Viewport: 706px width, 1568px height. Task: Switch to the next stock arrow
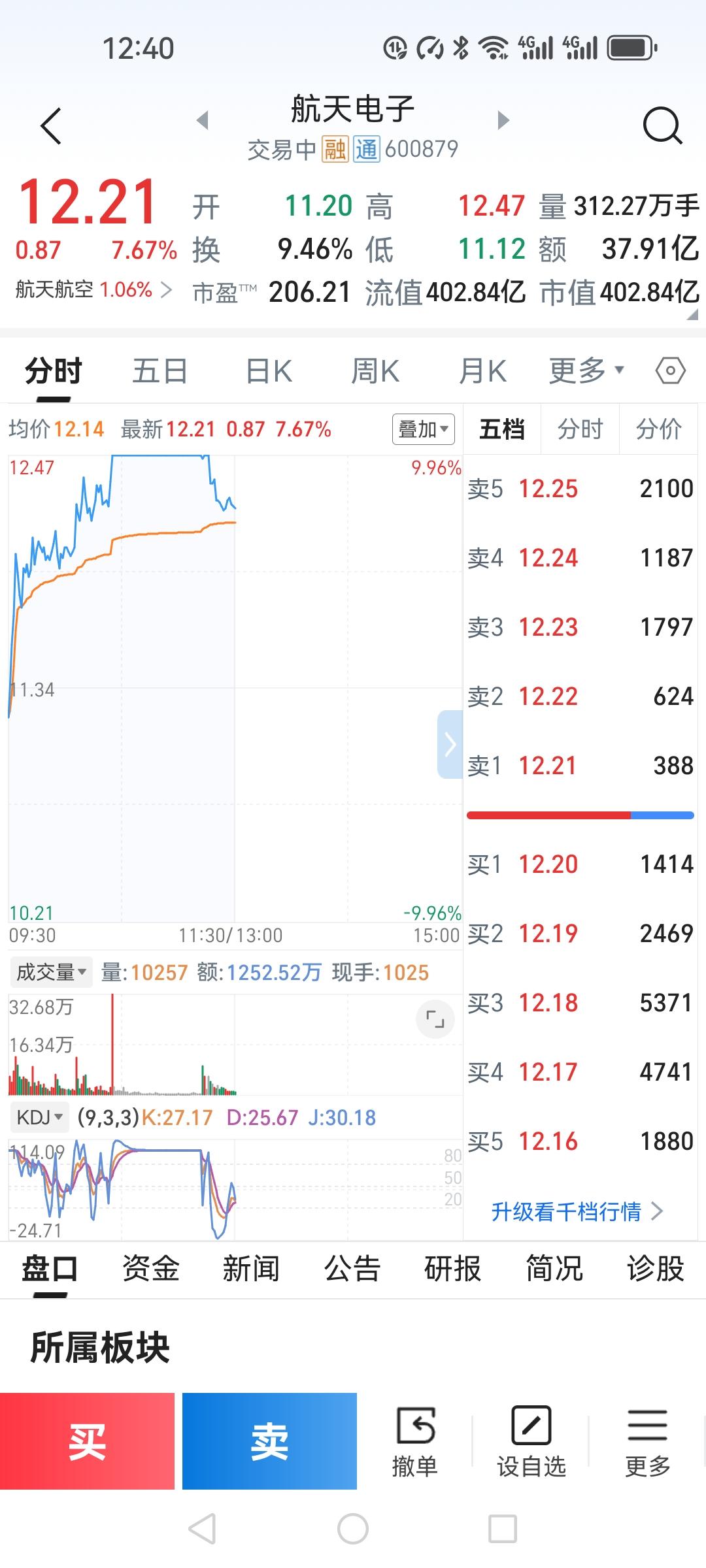pos(503,120)
